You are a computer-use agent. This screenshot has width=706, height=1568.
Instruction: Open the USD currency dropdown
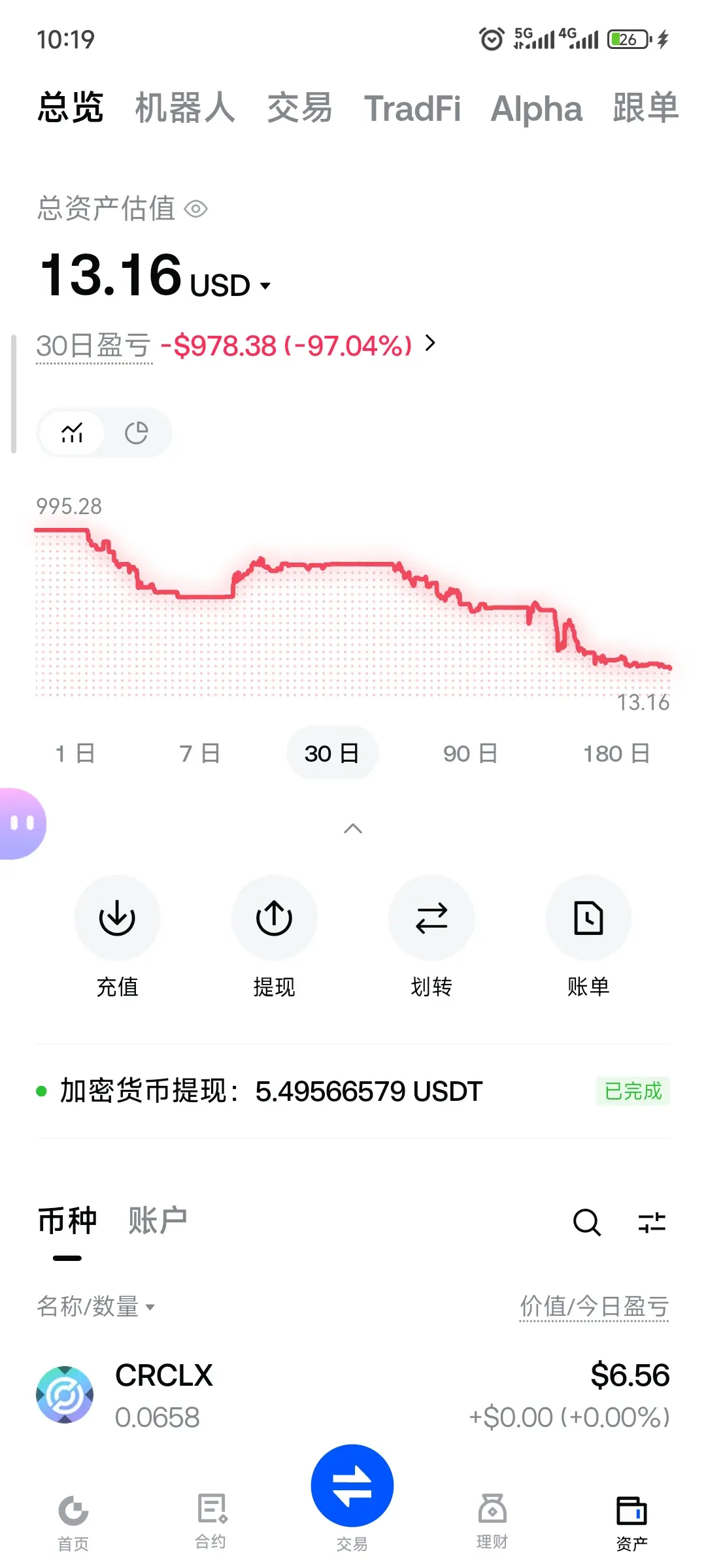click(x=265, y=286)
